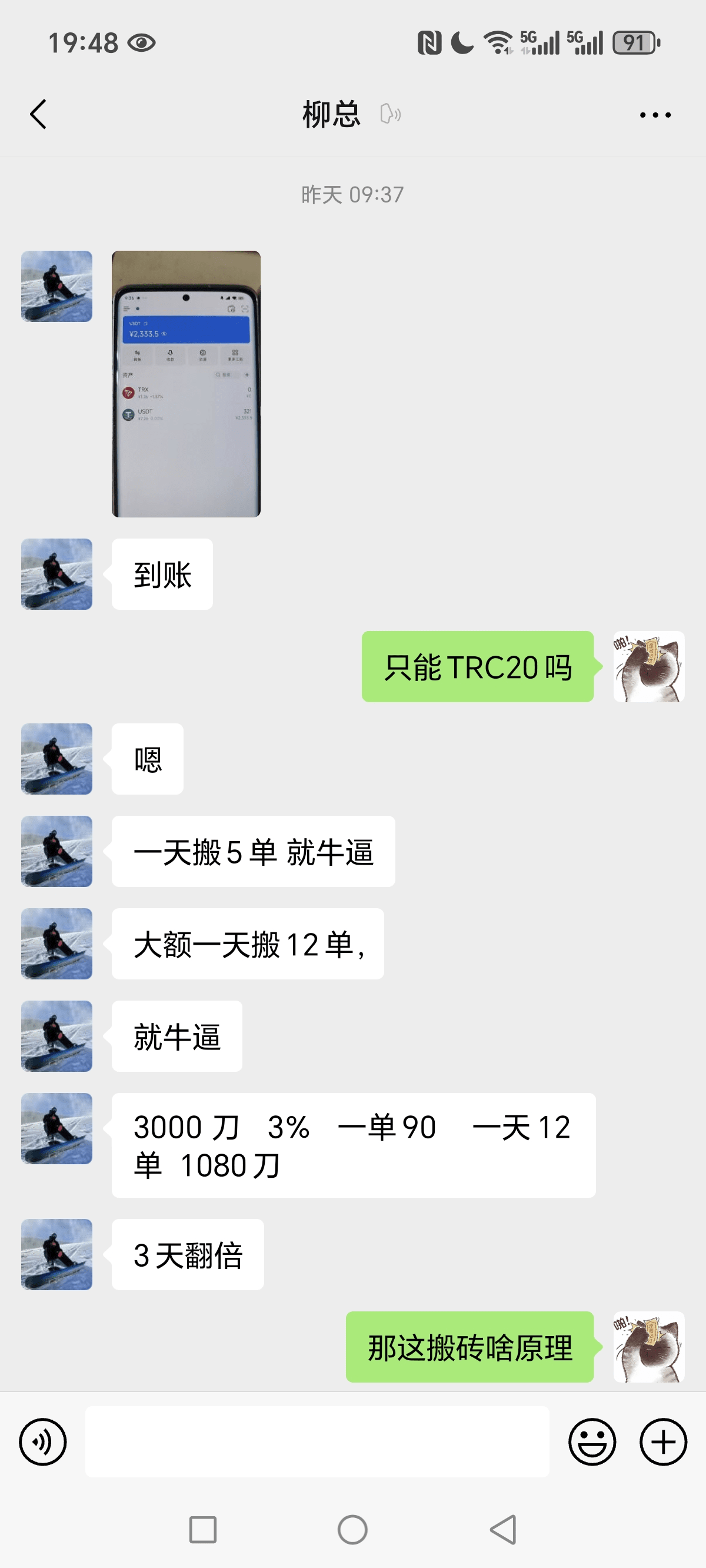Open the emoji picker
706x1568 pixels.
point(592,1441)
